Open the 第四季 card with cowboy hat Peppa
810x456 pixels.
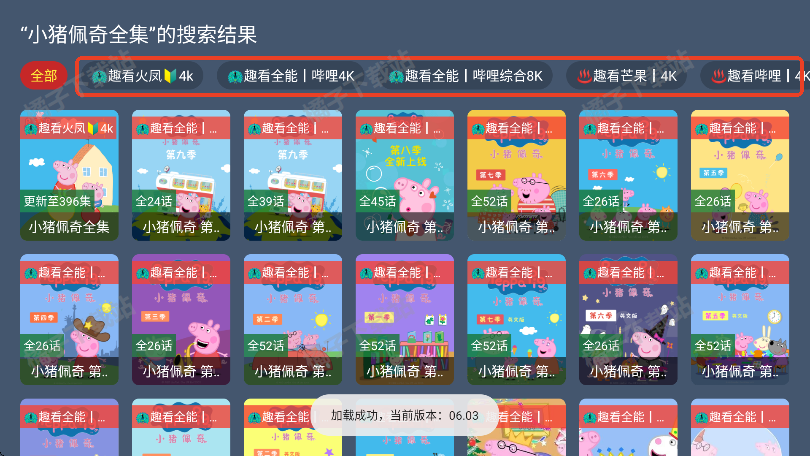(x=69, y=320)
